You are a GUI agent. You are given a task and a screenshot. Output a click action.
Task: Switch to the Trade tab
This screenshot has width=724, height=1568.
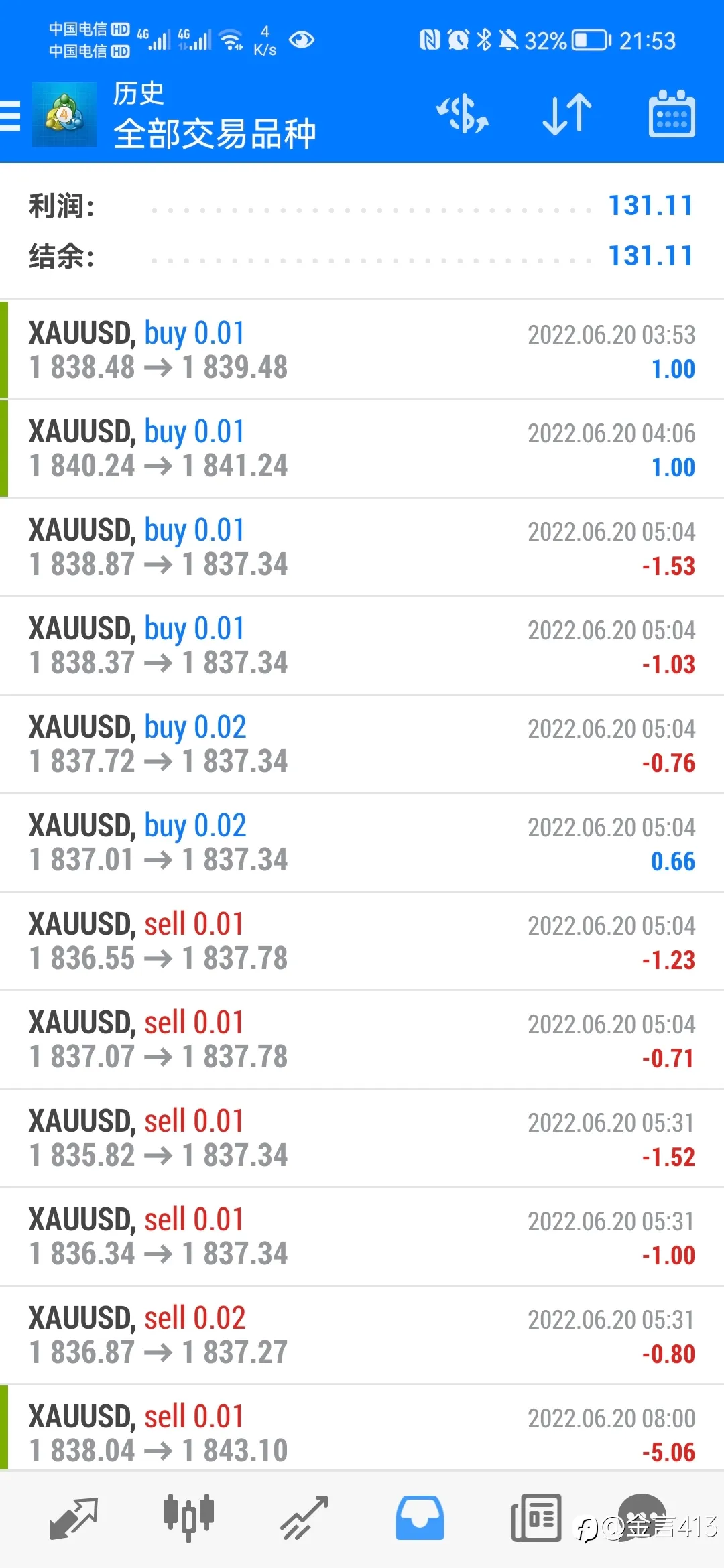(x=304, y=1518)
